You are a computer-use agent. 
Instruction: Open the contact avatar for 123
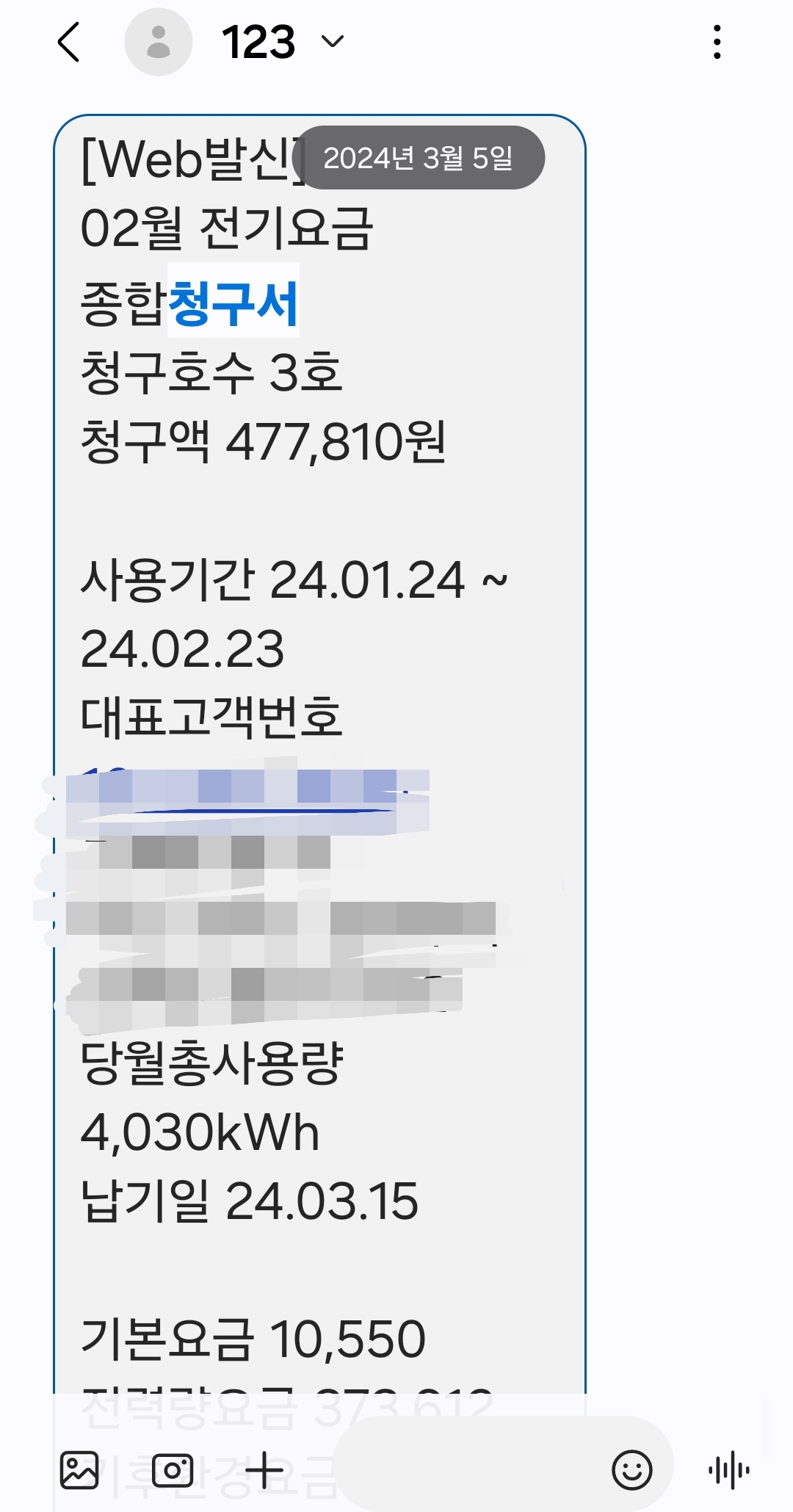point(159,42)
